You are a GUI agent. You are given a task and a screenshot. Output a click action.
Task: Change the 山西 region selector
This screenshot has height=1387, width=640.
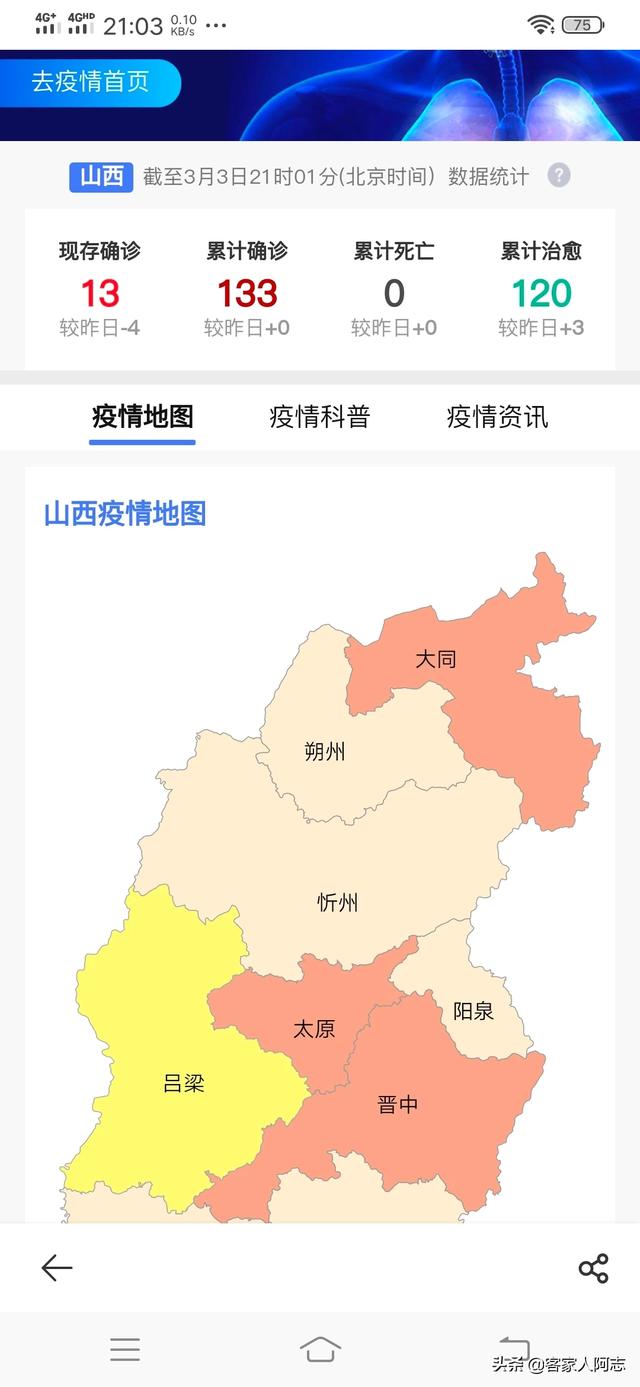click(x=101, y=177)
